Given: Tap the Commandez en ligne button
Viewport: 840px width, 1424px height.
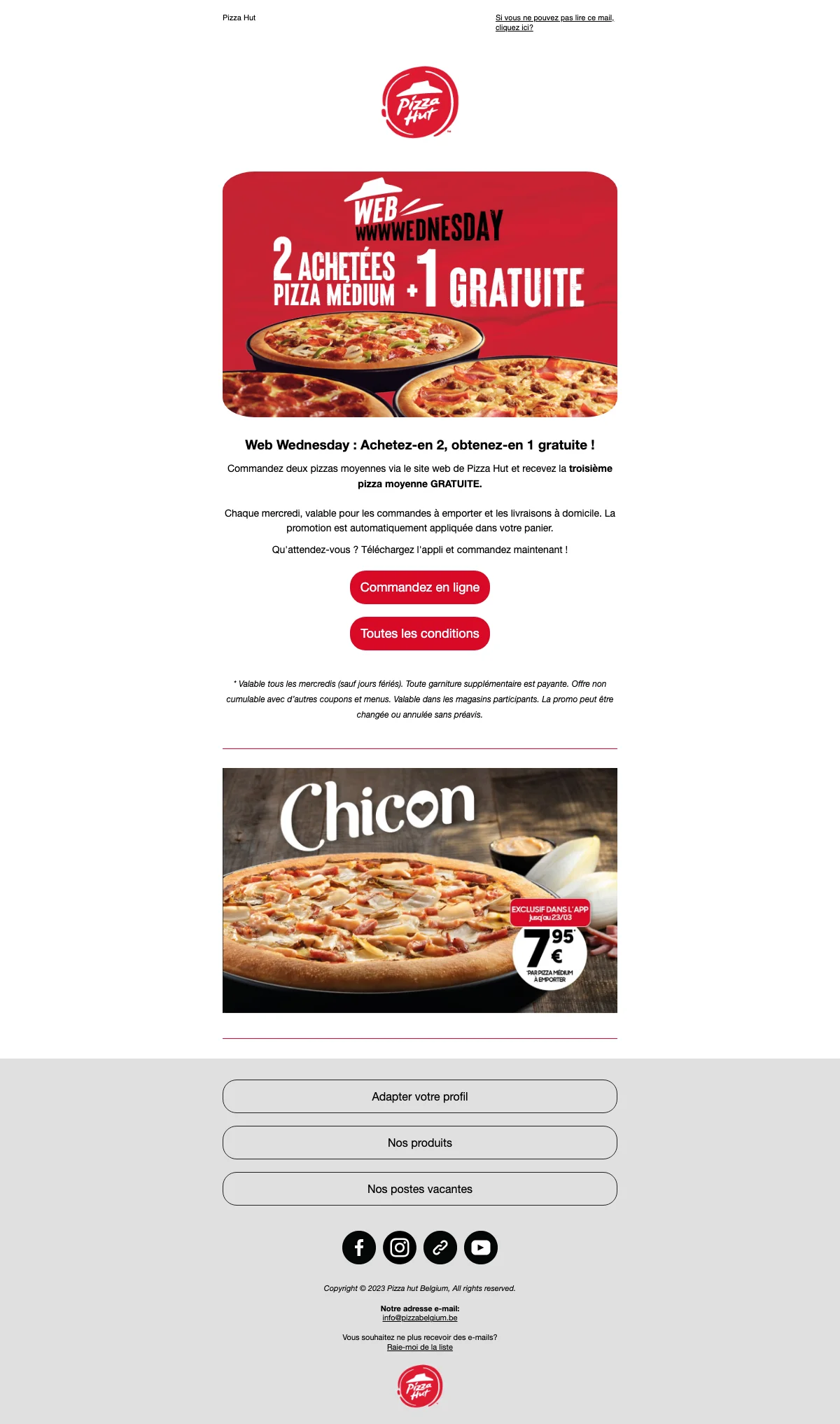Looking at the screenshot, I should (x=420, y=587).
